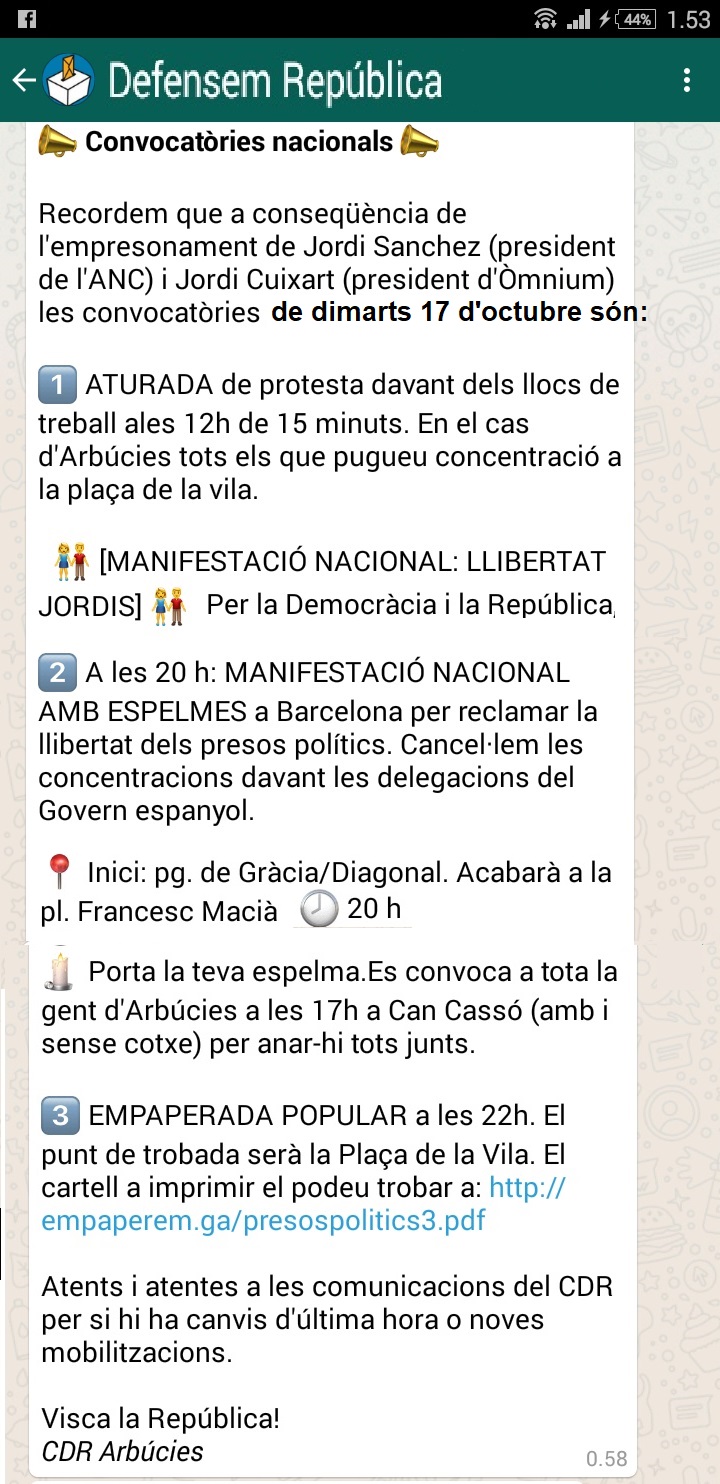Open the empaperem.ga presospolitics3.pdf link
The width and height of the screenshot is (720, 1484).
click(304, 1204)
